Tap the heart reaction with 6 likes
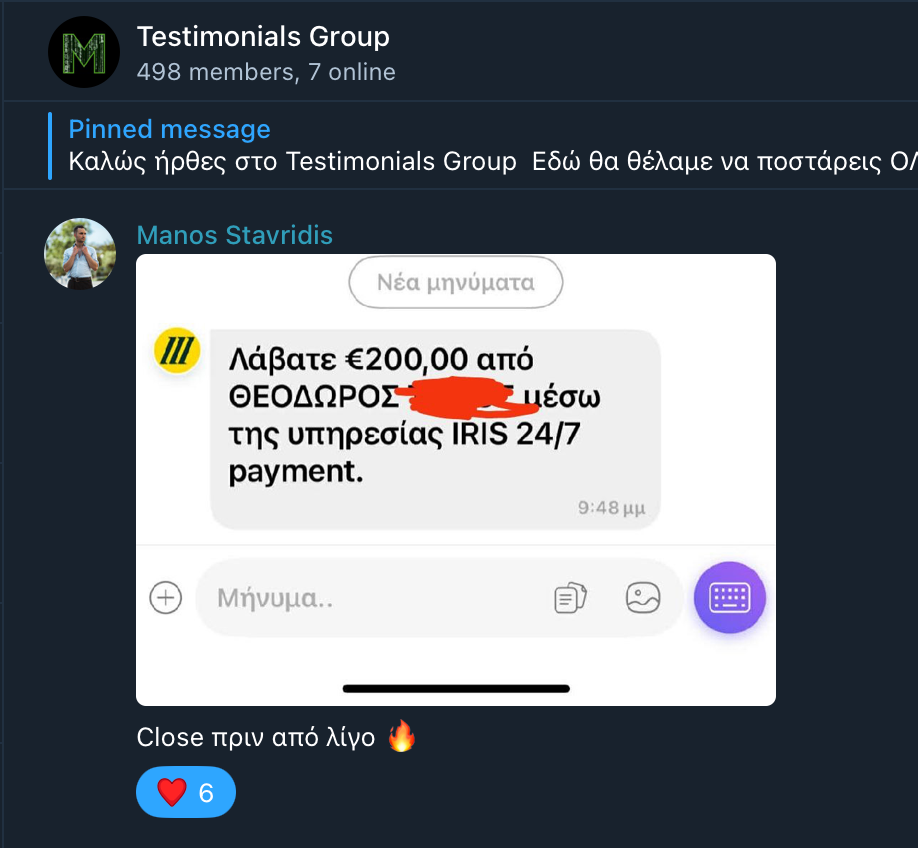Viewport: 918px width, 848px height. [x=186, y=793]
